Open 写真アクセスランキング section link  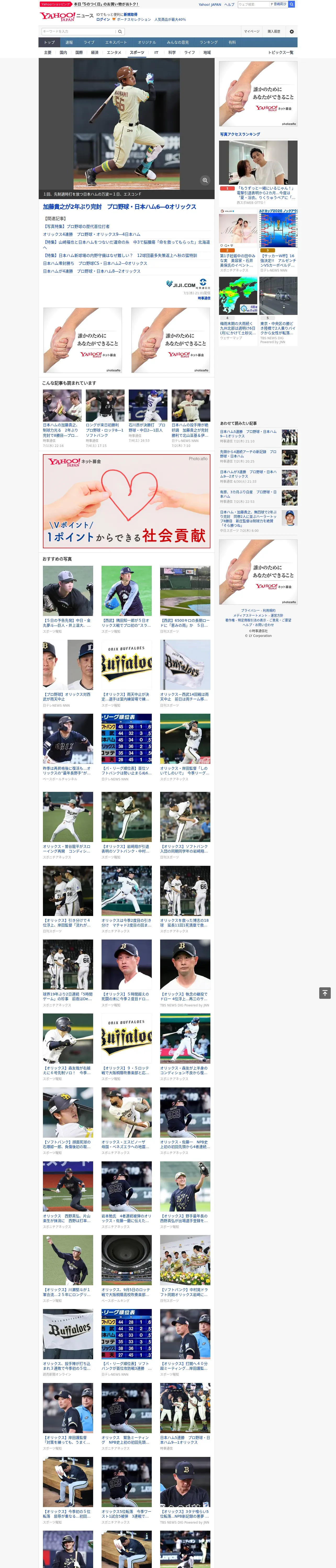pos(240,134)
